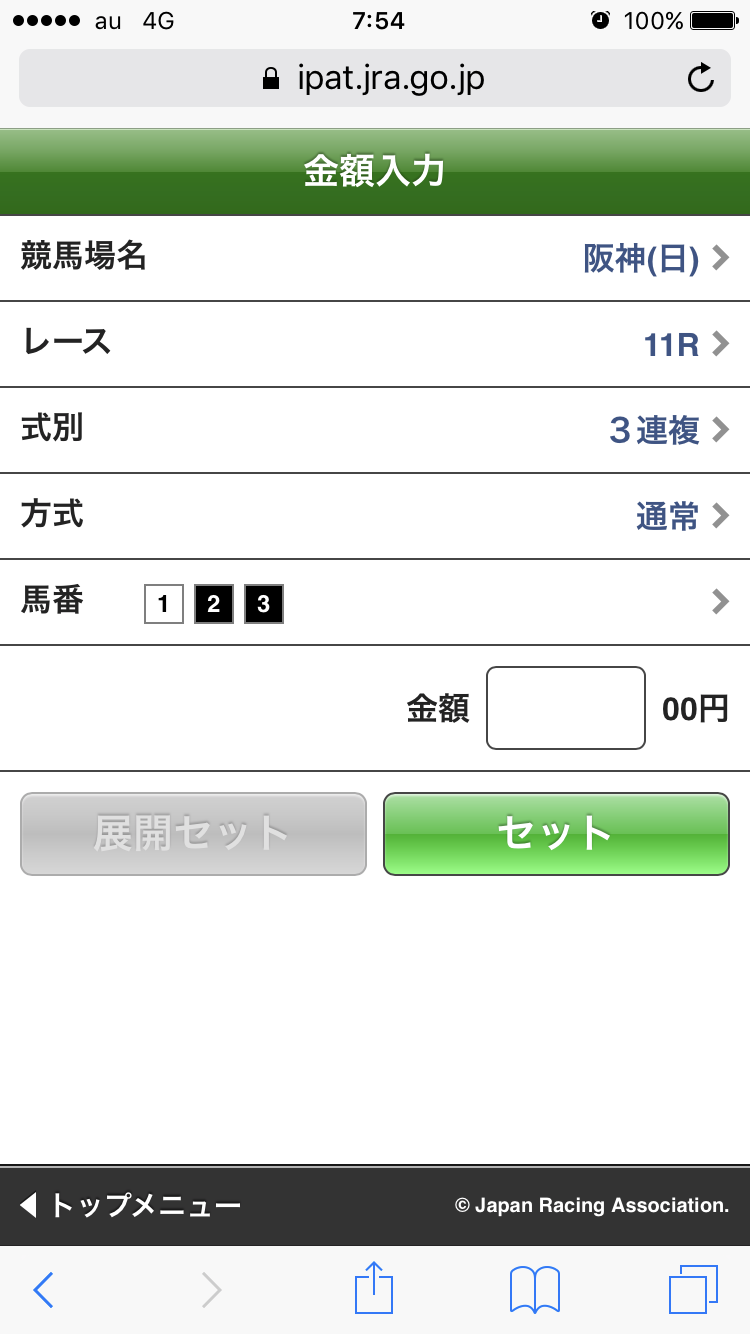Click the back arrow beside トップメニュー
Screen dimensions: 750x1334
(28, 1205)
